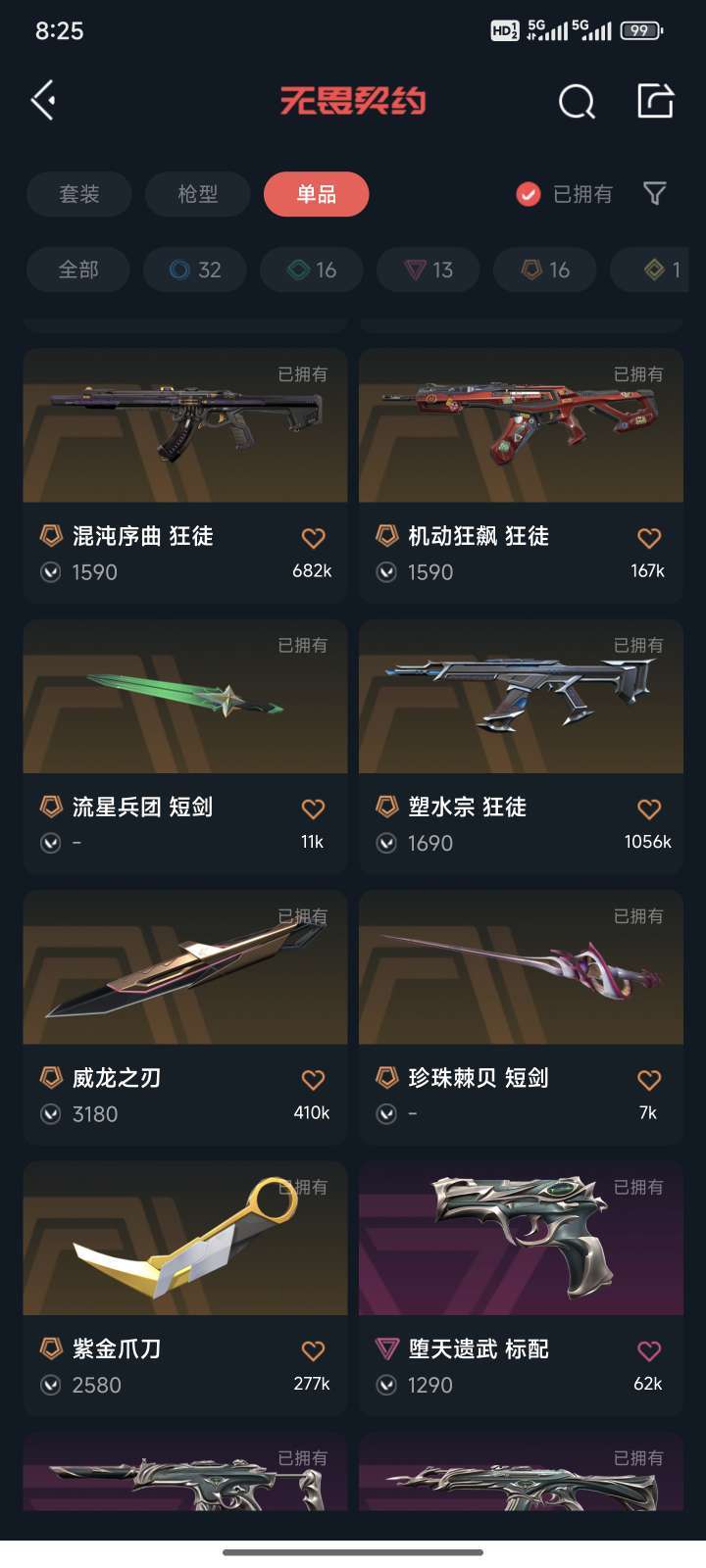Open the search icon
706x1568 pixels.
[x=577, y=101]
